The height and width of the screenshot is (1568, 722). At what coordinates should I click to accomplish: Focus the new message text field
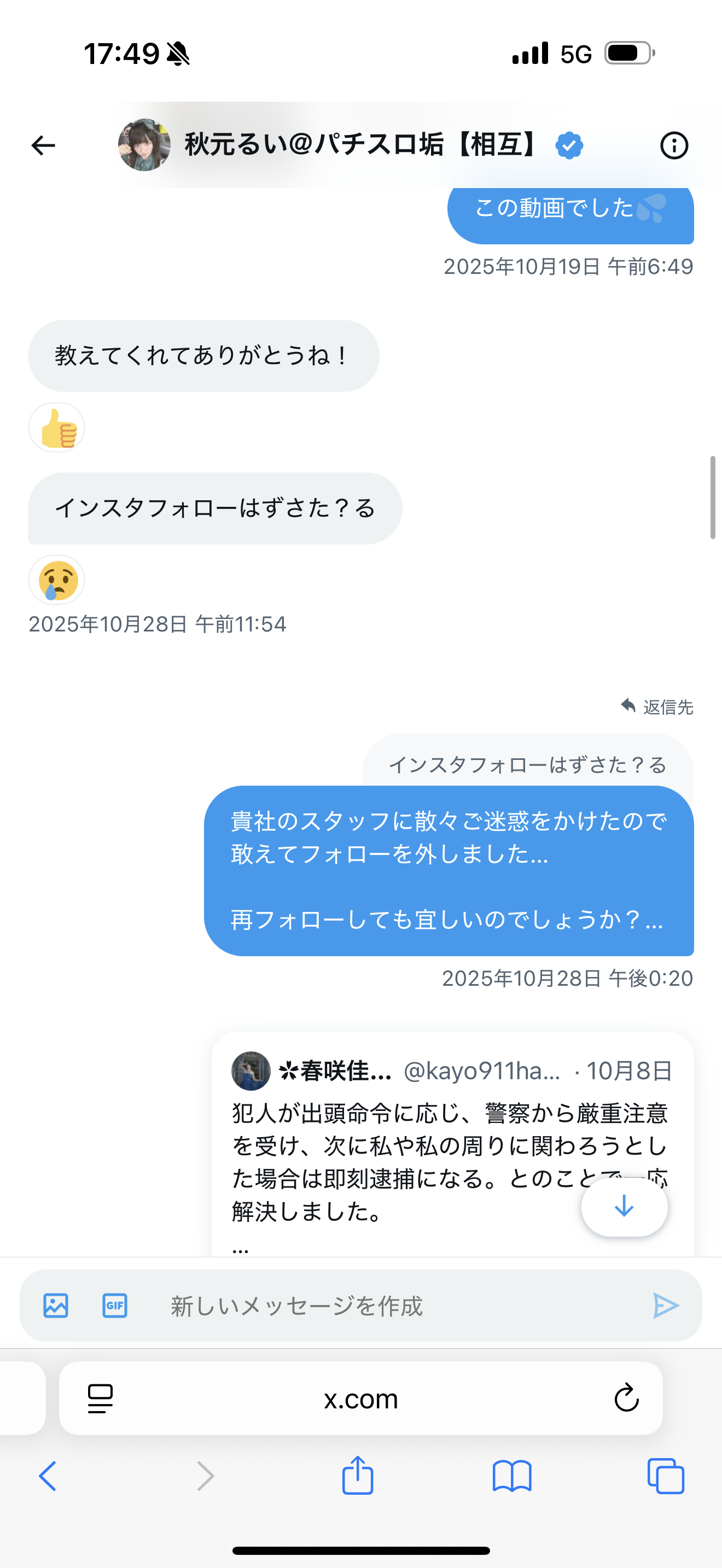click(389, 1306)
